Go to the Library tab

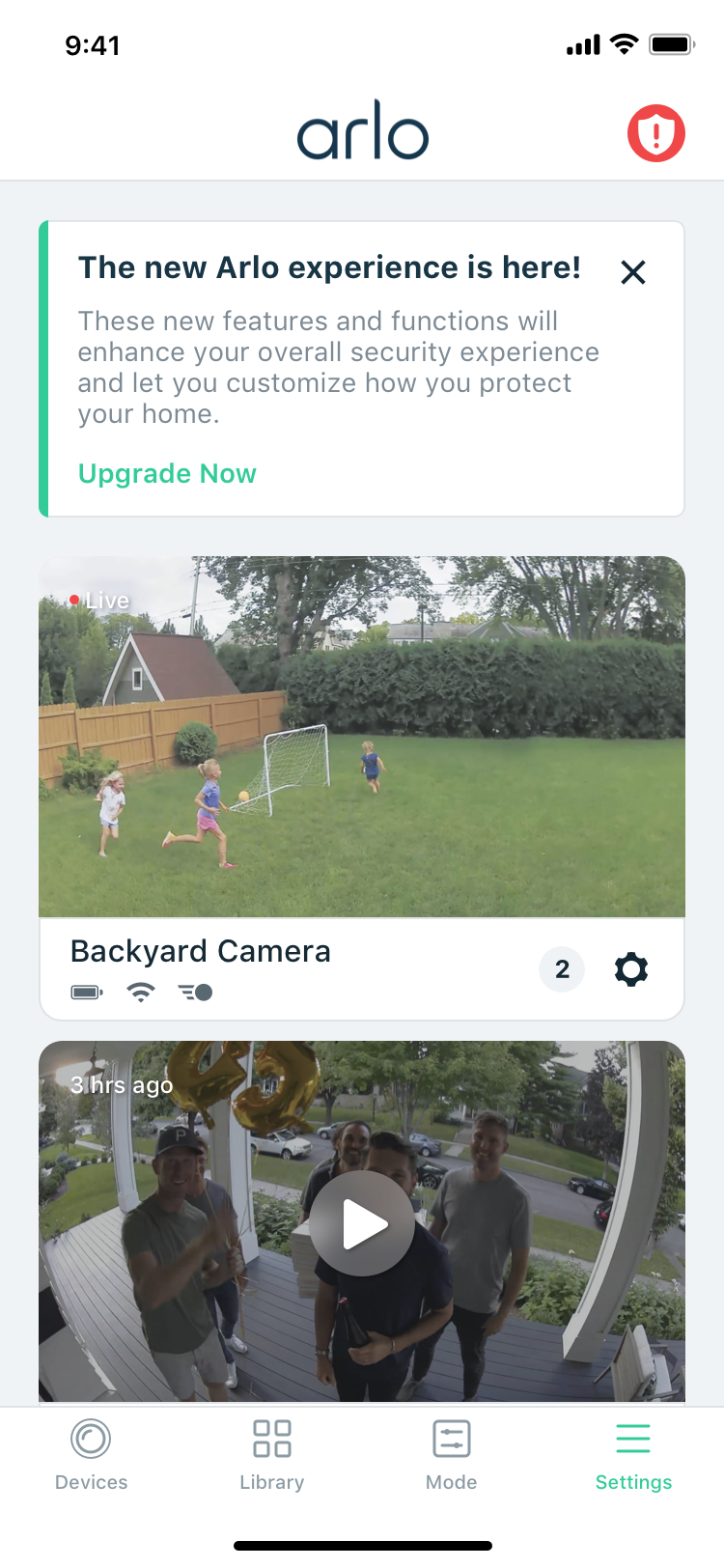tap(271, 1454)
